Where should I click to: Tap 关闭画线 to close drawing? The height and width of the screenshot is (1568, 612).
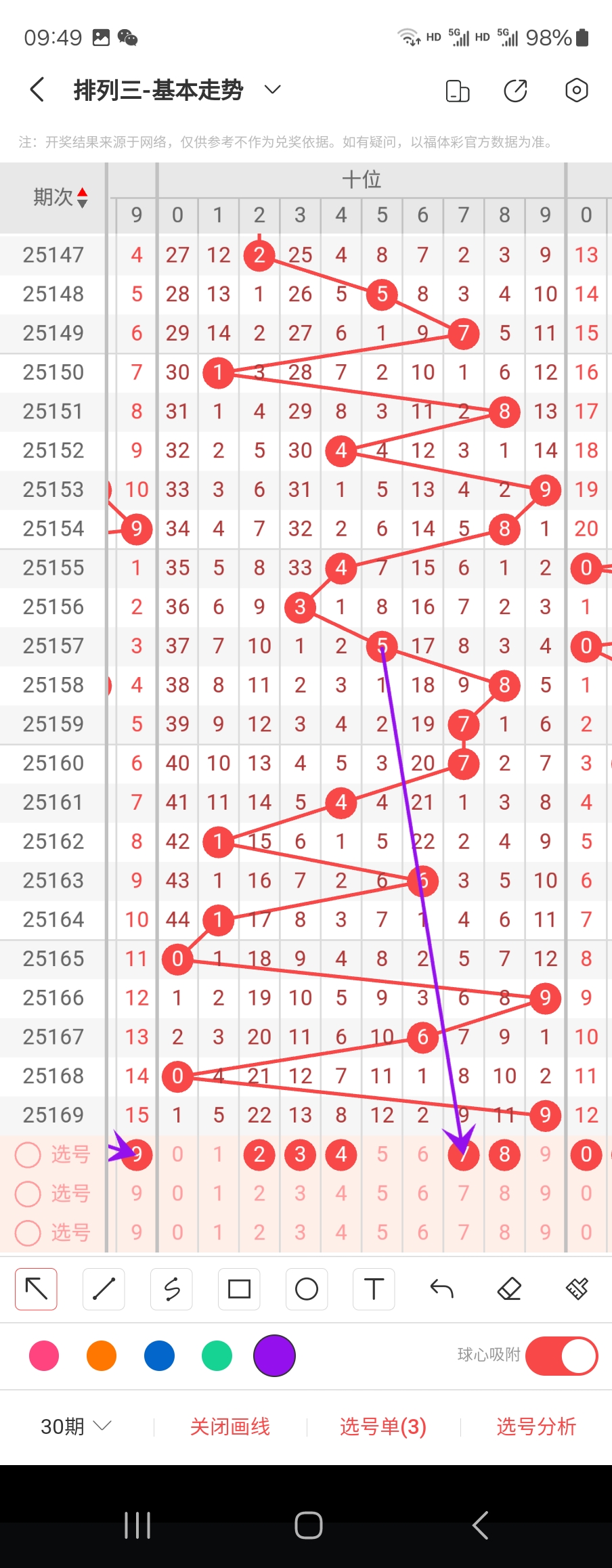(230, 1427)
